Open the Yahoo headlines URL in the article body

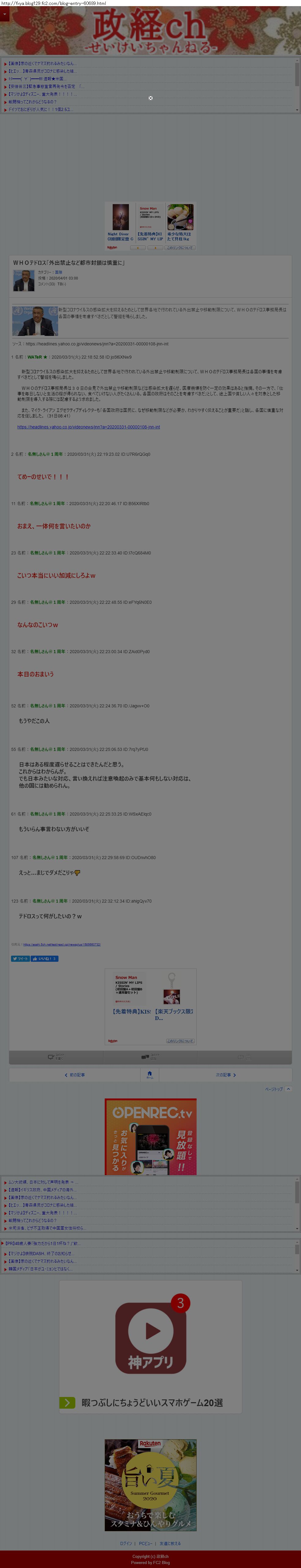click(x=88, y=427)
